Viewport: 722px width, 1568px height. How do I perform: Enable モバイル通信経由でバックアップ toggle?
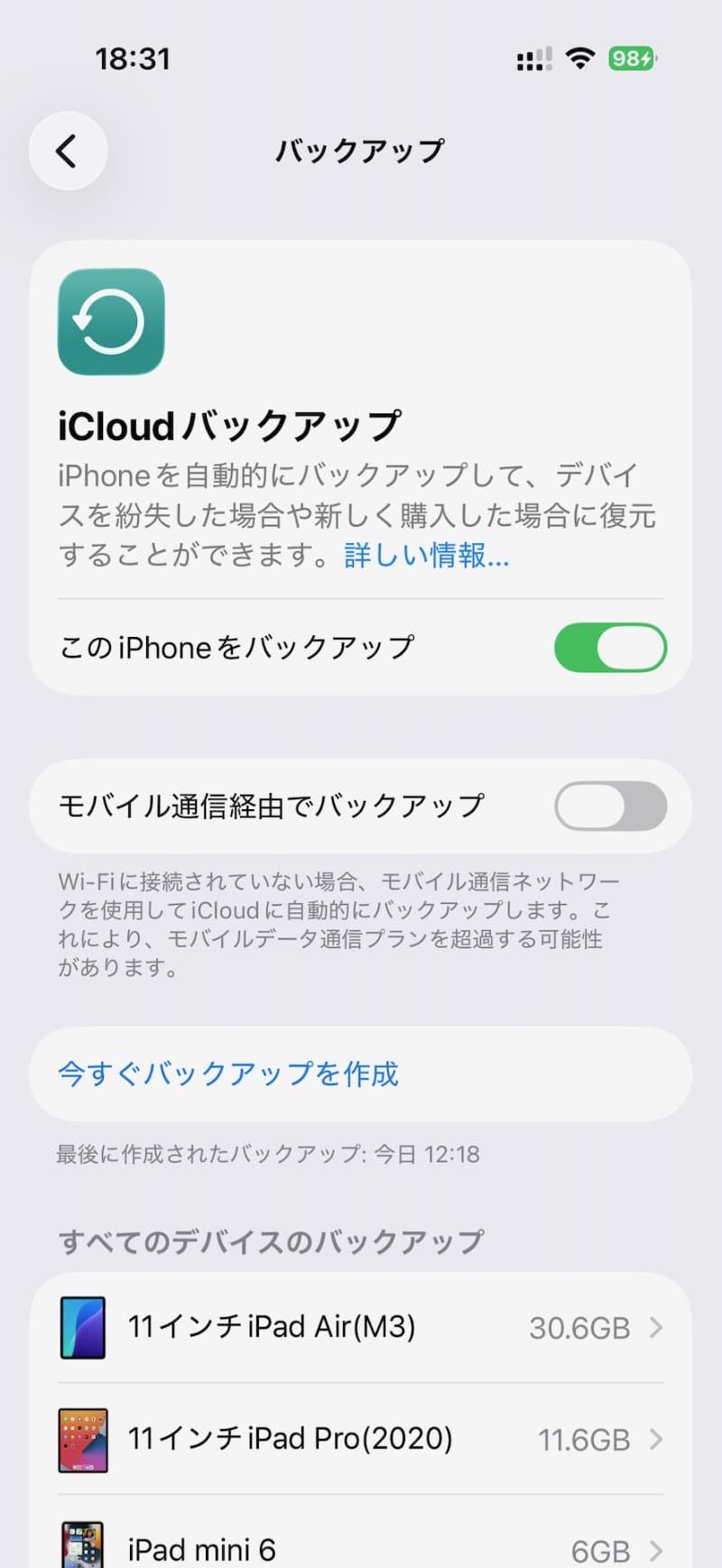[611, 806]
